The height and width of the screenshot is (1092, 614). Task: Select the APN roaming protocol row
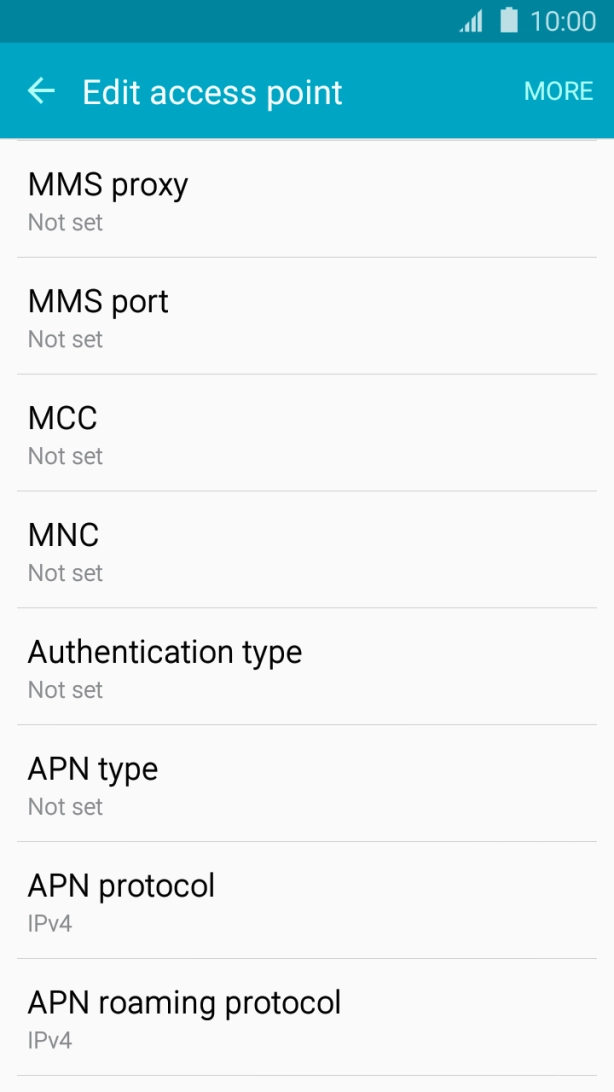(307, 1018)
